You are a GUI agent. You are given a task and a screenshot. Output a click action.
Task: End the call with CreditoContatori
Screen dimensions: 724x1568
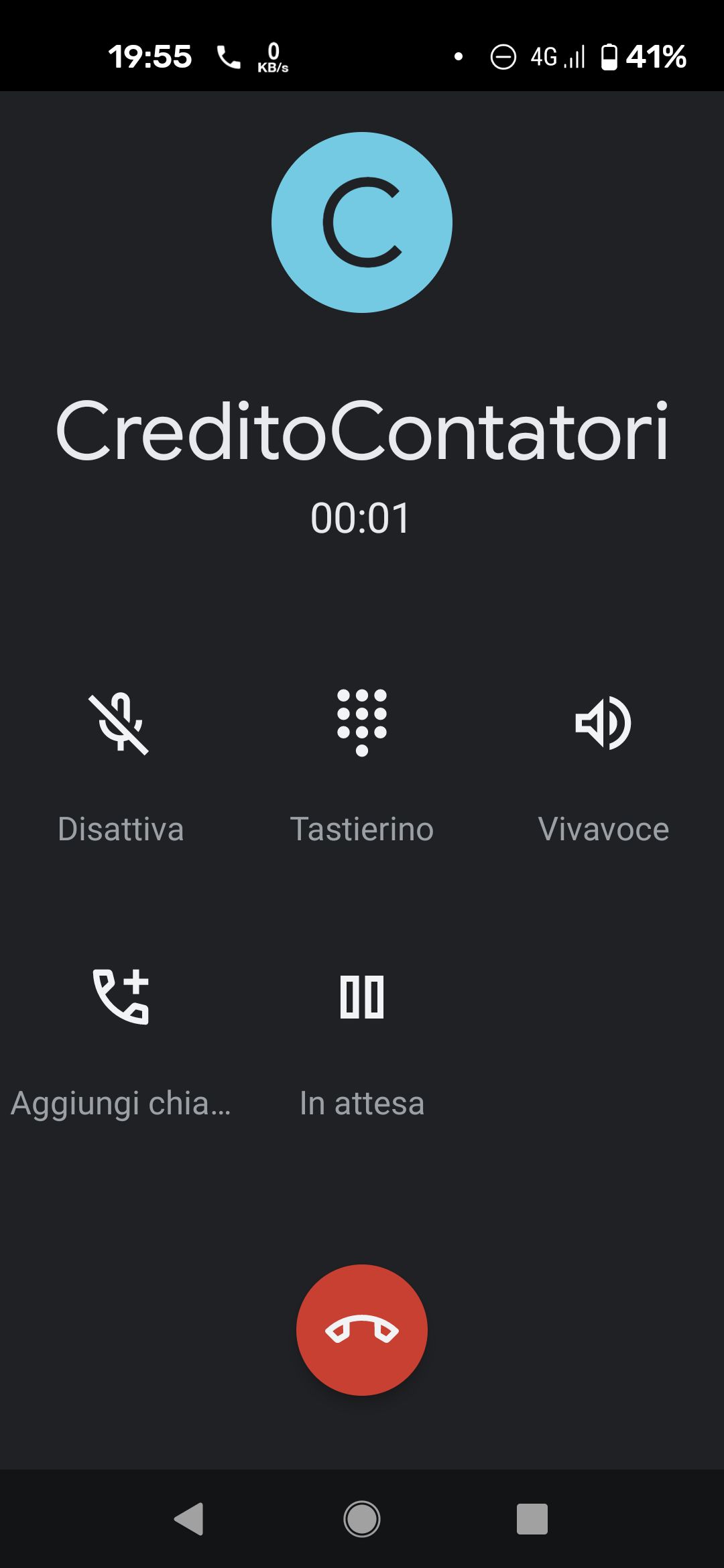(x=362, y=1329)
